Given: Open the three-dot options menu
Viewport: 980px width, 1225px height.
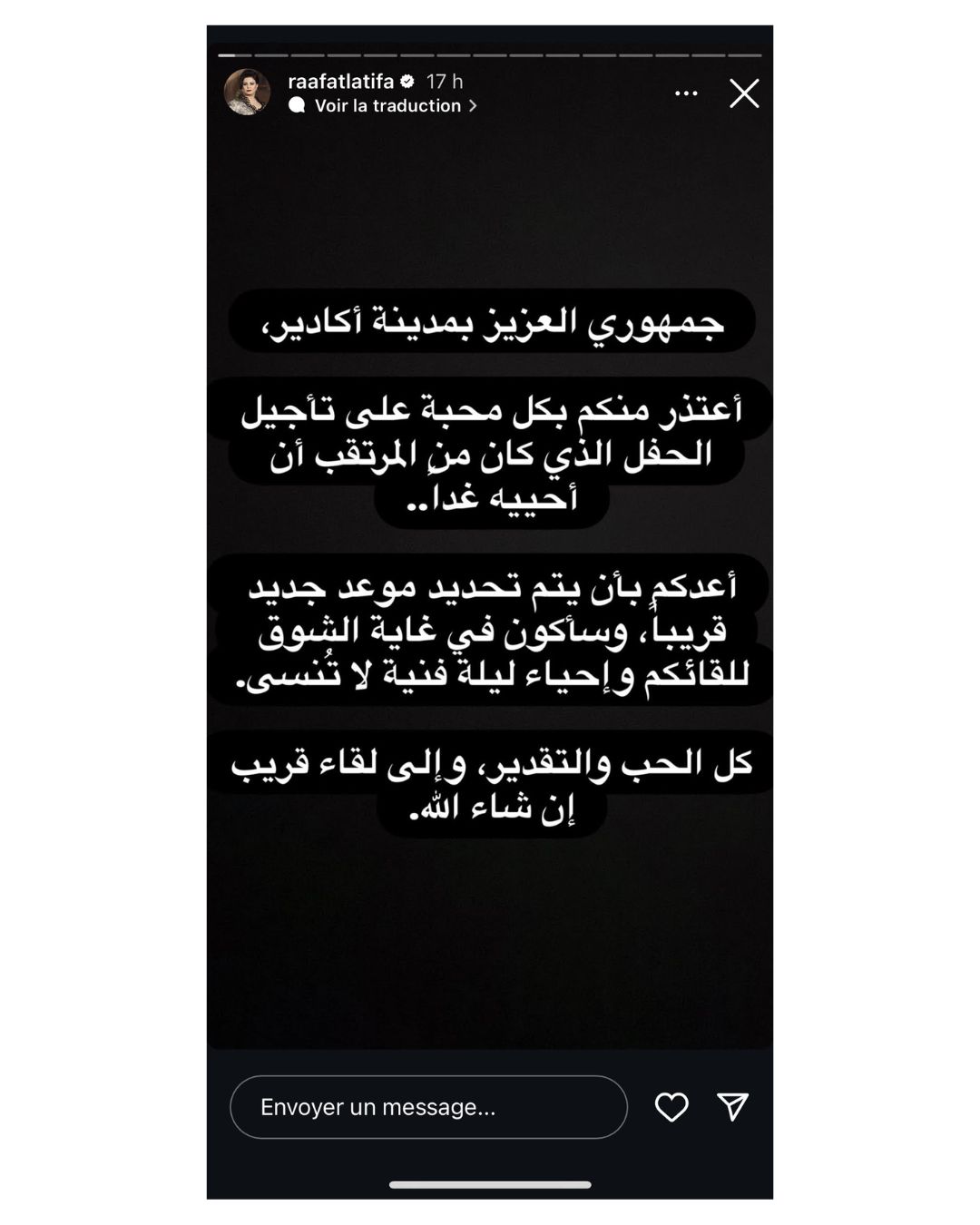Looking at the screenshot, I should click(686, 93).
